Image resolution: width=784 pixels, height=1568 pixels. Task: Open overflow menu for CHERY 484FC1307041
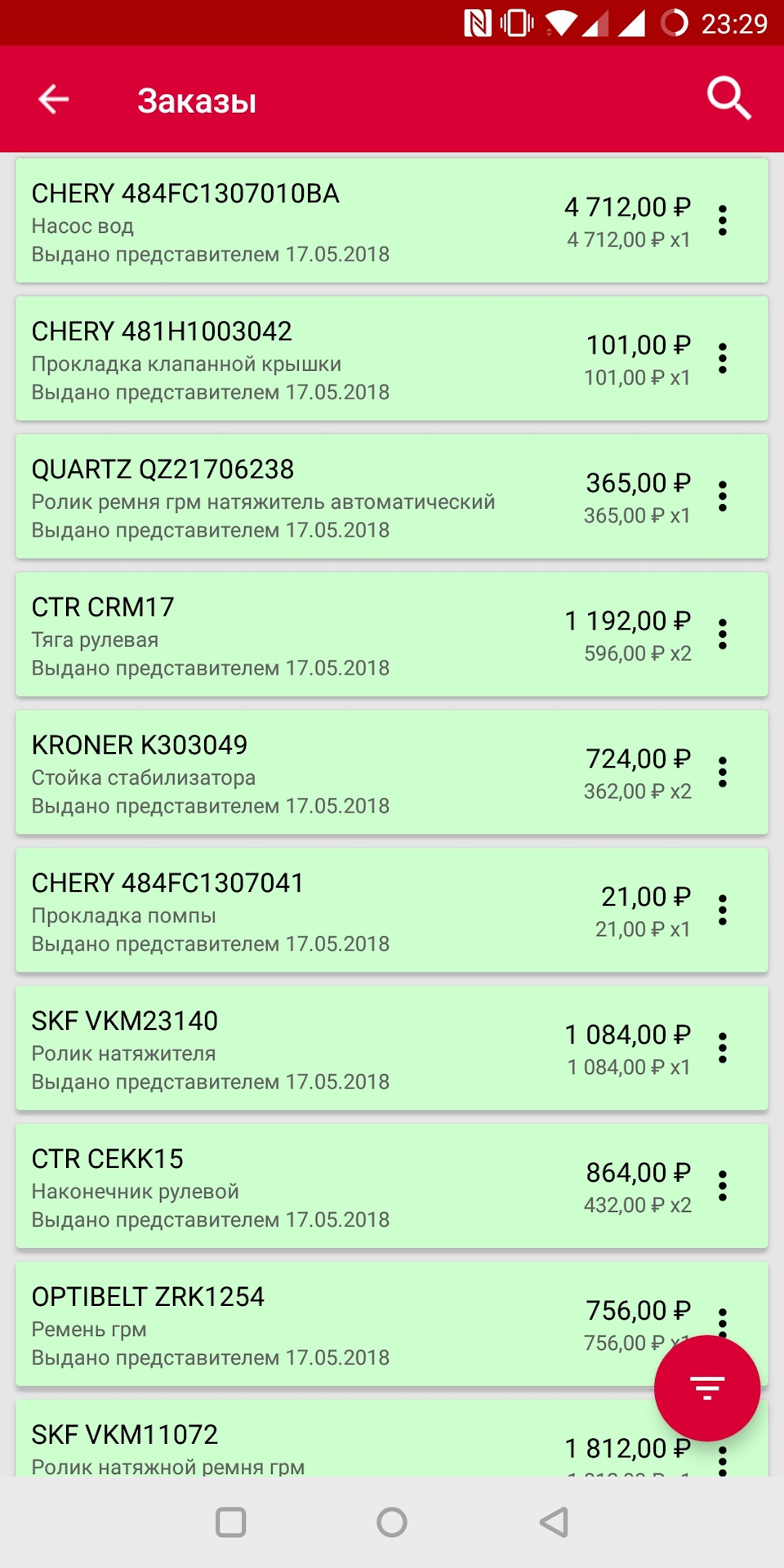(723, 911)
